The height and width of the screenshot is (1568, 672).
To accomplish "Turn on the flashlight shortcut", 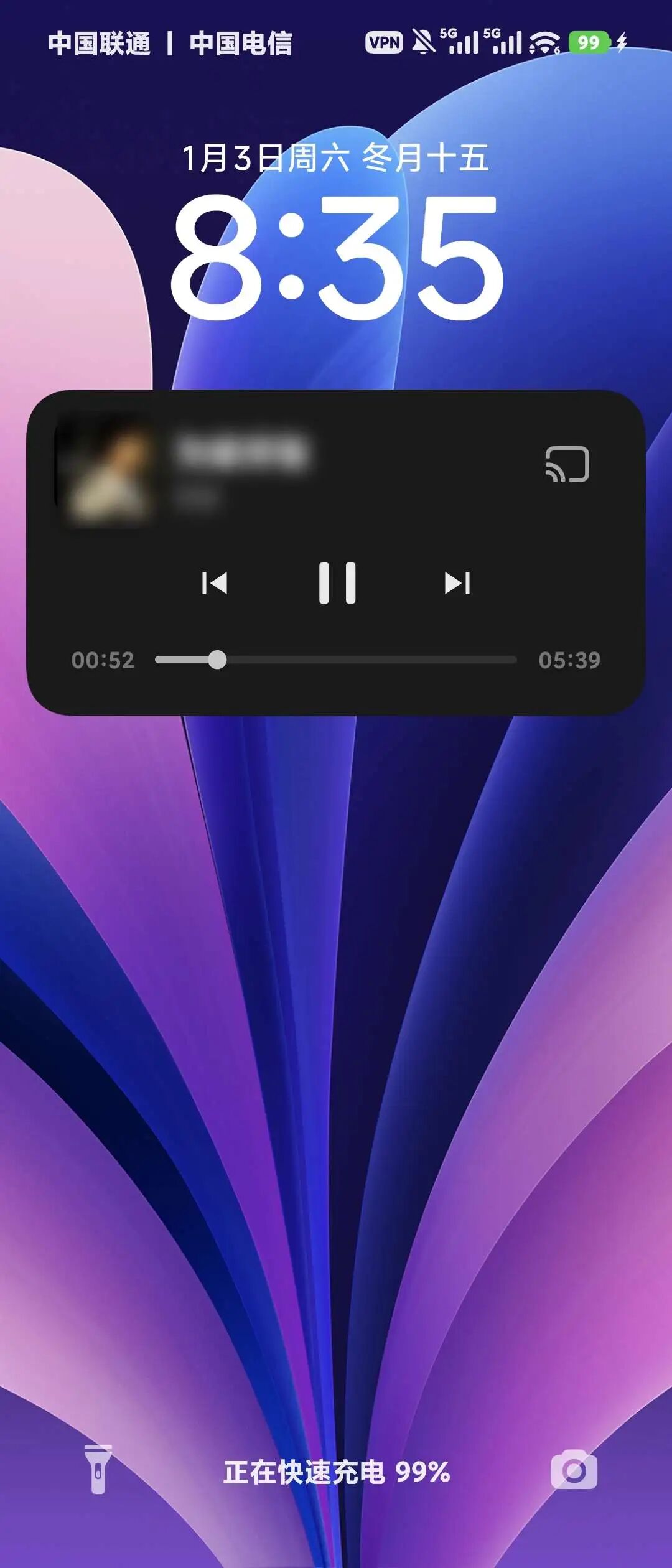I will click(98, 1471).
